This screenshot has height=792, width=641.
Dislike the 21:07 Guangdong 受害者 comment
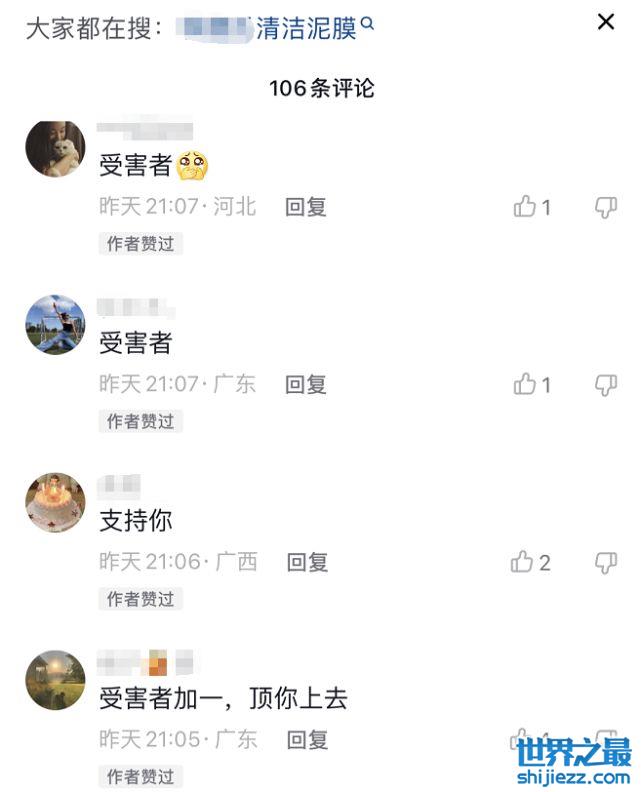[606, 384]
